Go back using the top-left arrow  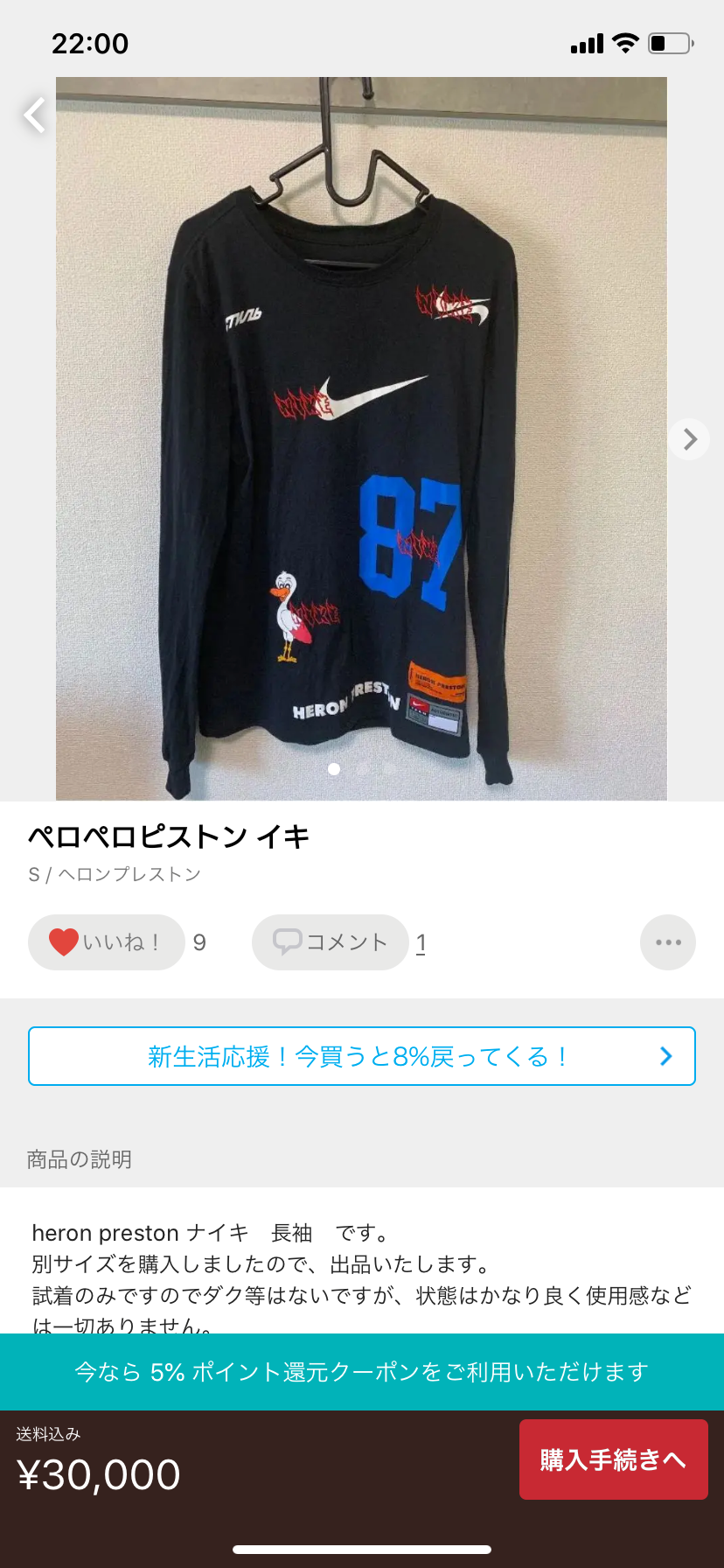coord(34,115)
